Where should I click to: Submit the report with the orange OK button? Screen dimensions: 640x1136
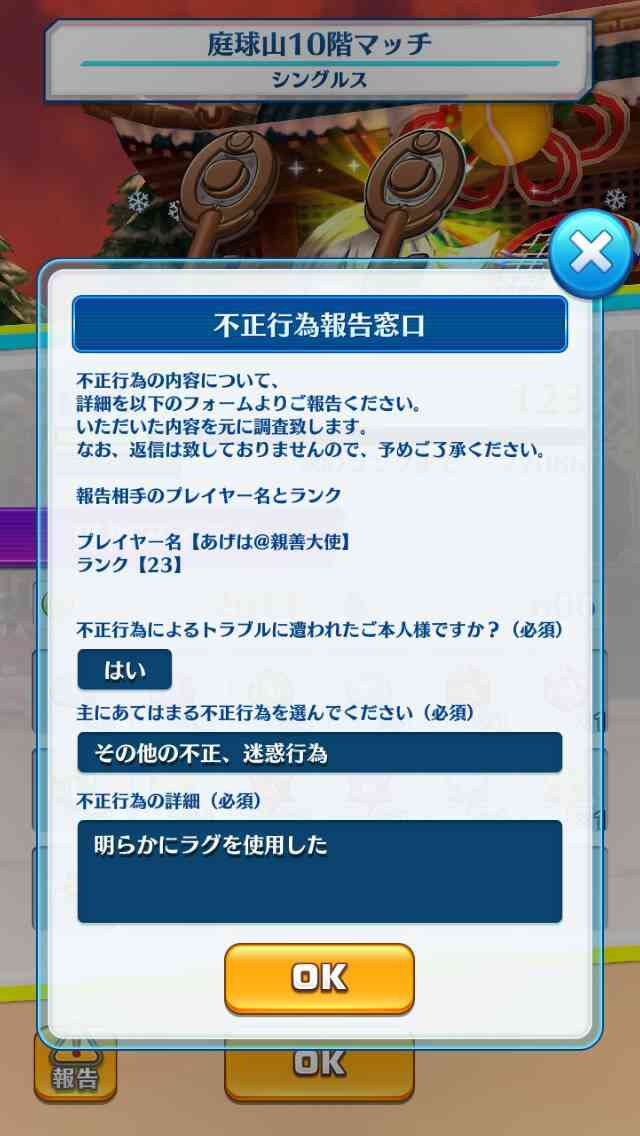320,979
